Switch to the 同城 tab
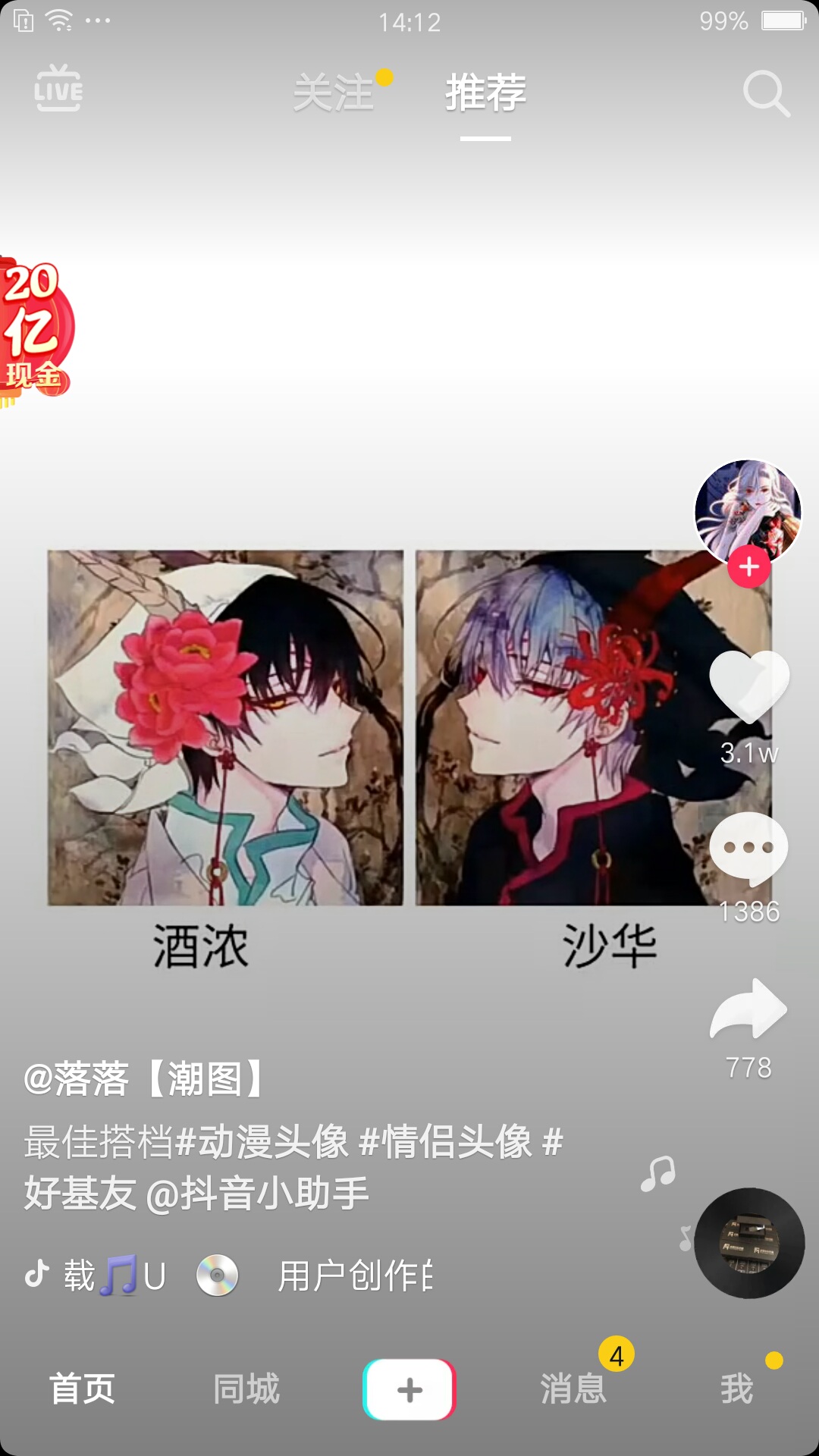819x1456 pixels. [246, 1389]
